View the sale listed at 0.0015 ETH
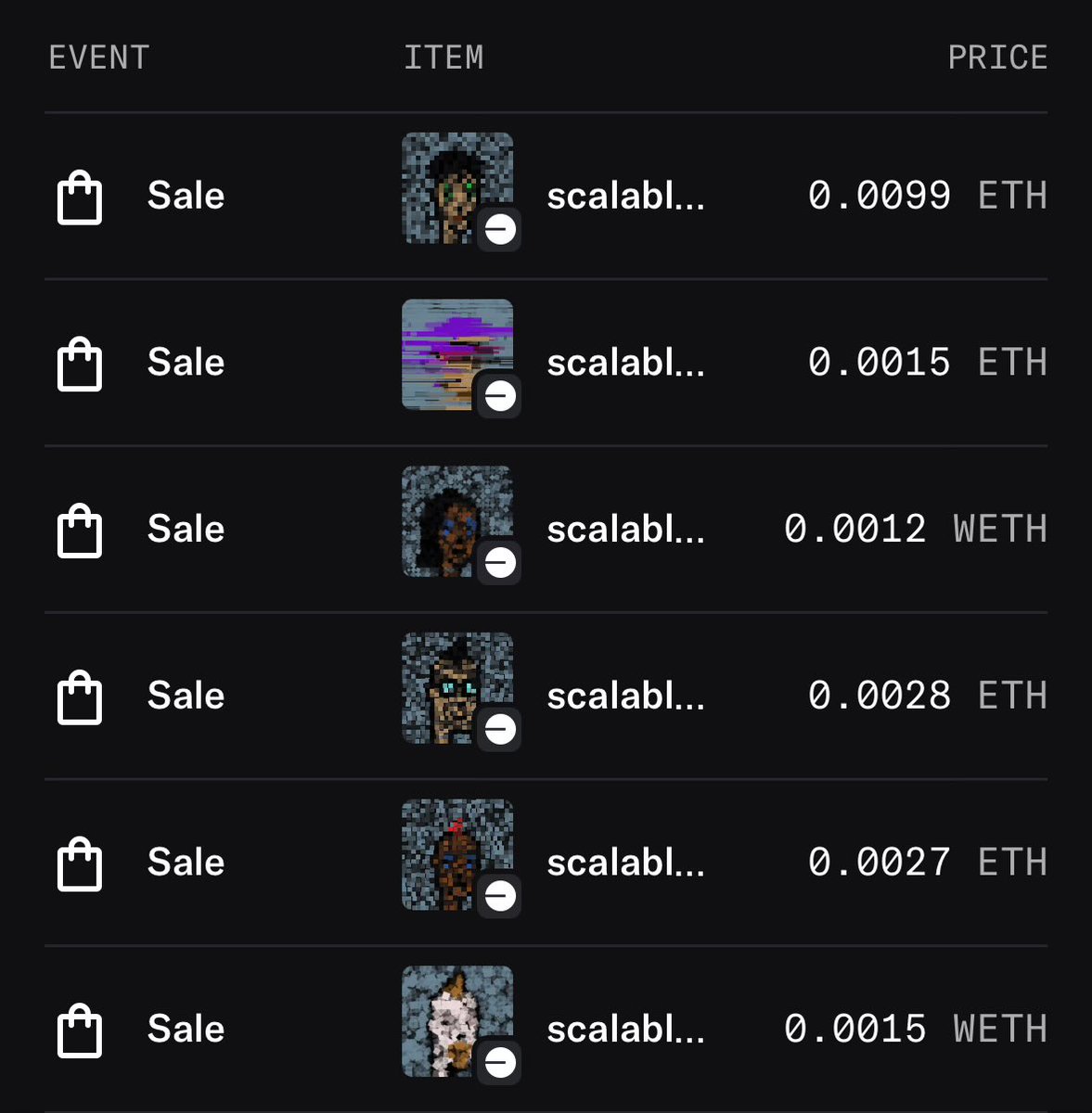 (x=624, y=363)
